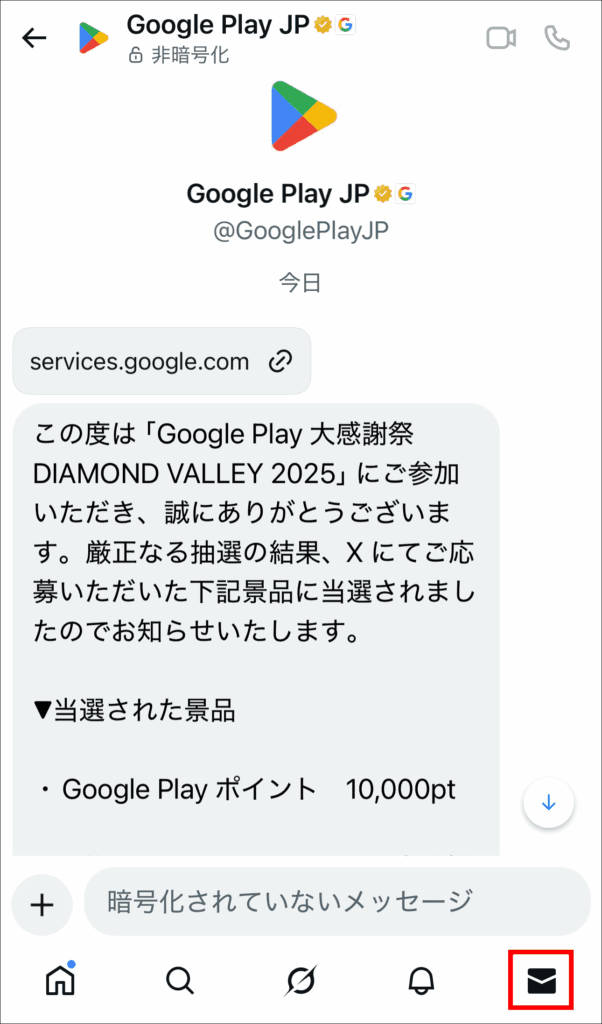The width and height of the screenshot is (602, 1024).
Task: Tap the plus attachment button
Action: [42, 905]
